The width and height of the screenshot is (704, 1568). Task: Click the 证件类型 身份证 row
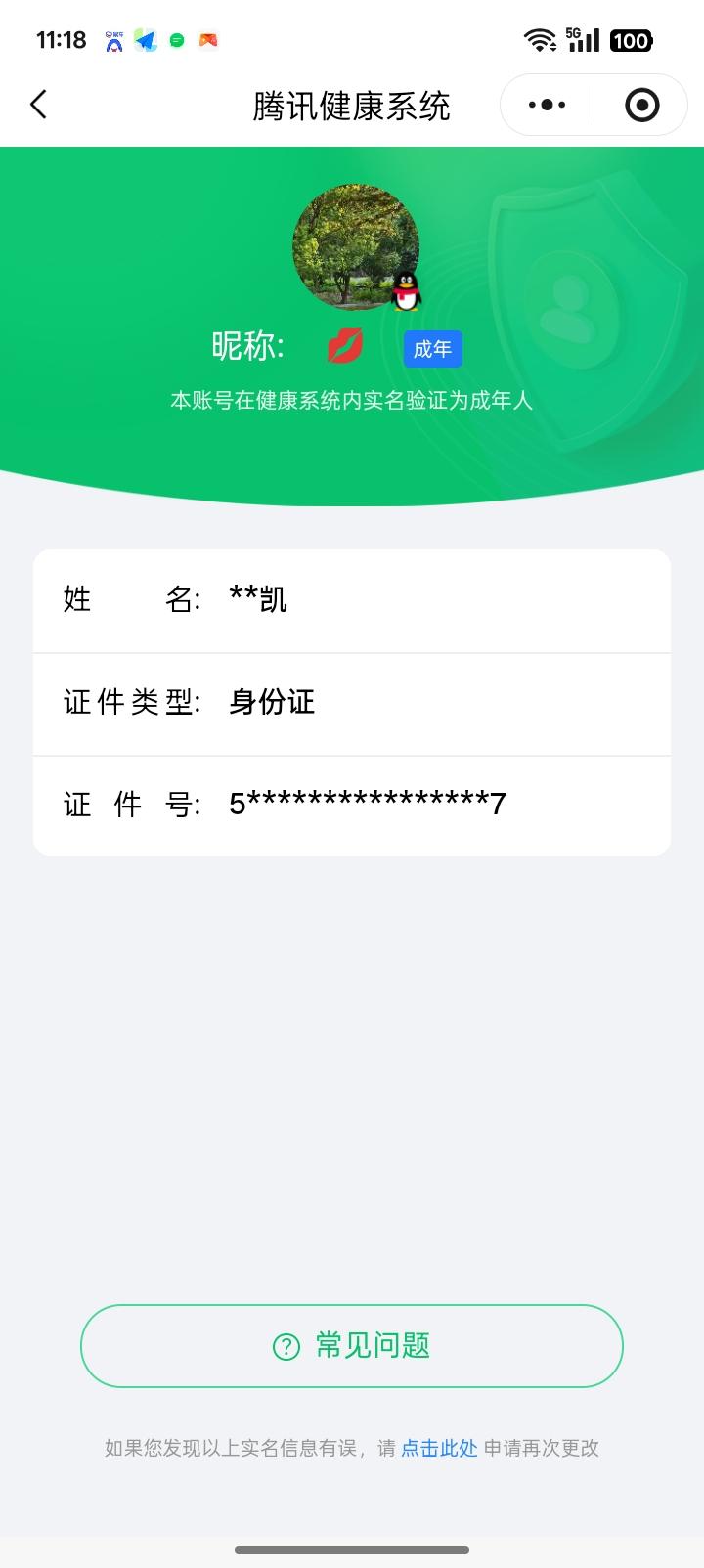(x=352, y=703)
